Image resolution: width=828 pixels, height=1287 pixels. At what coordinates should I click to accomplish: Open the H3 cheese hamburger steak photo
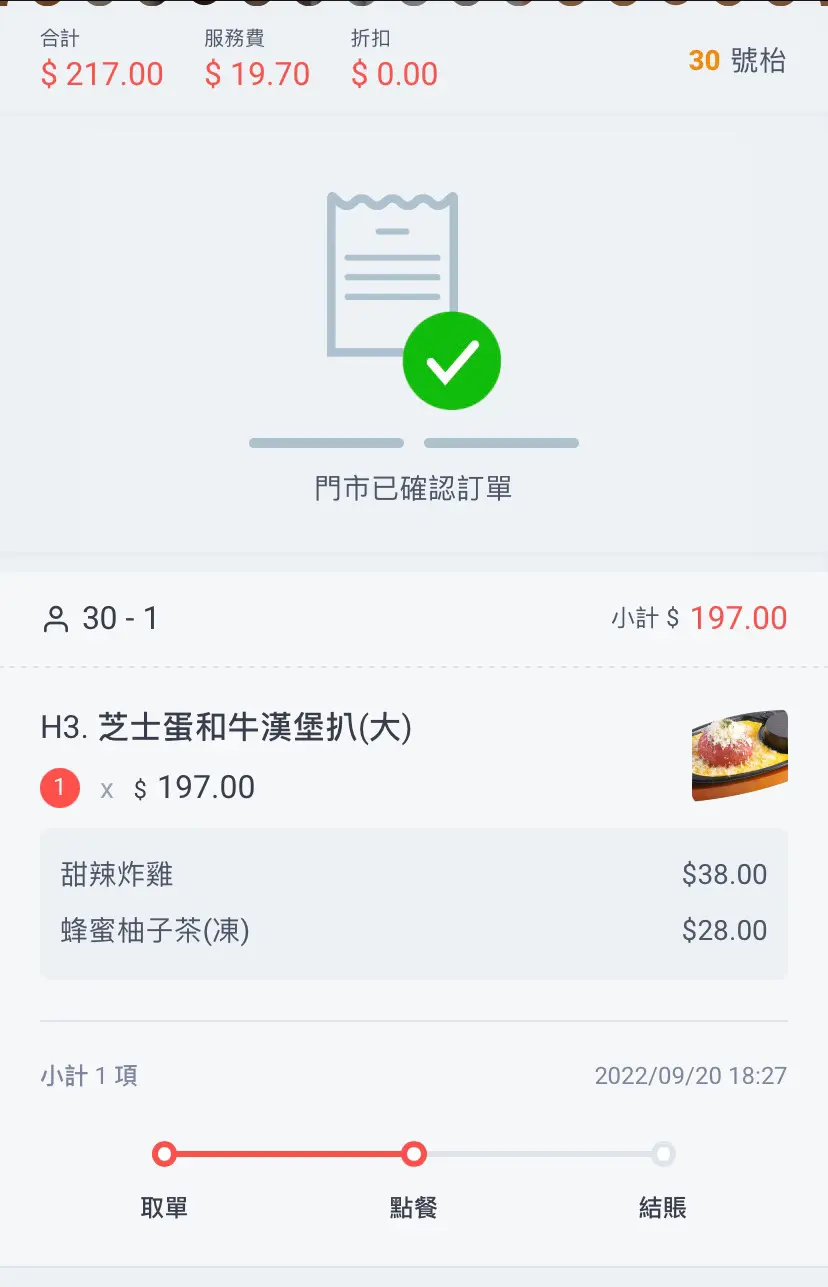click(739, 756)
